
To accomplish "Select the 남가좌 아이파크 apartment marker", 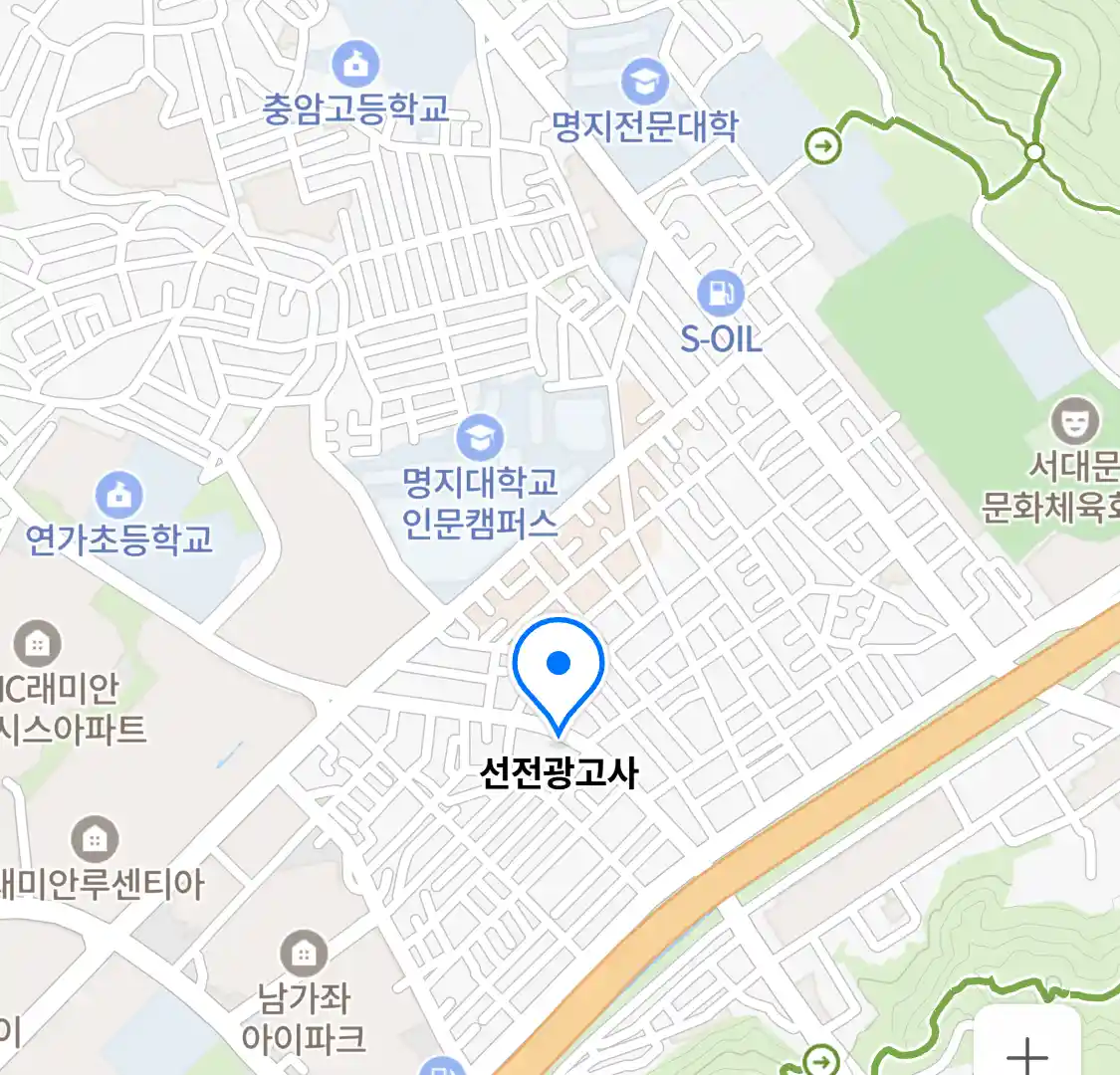I will 304,955.
